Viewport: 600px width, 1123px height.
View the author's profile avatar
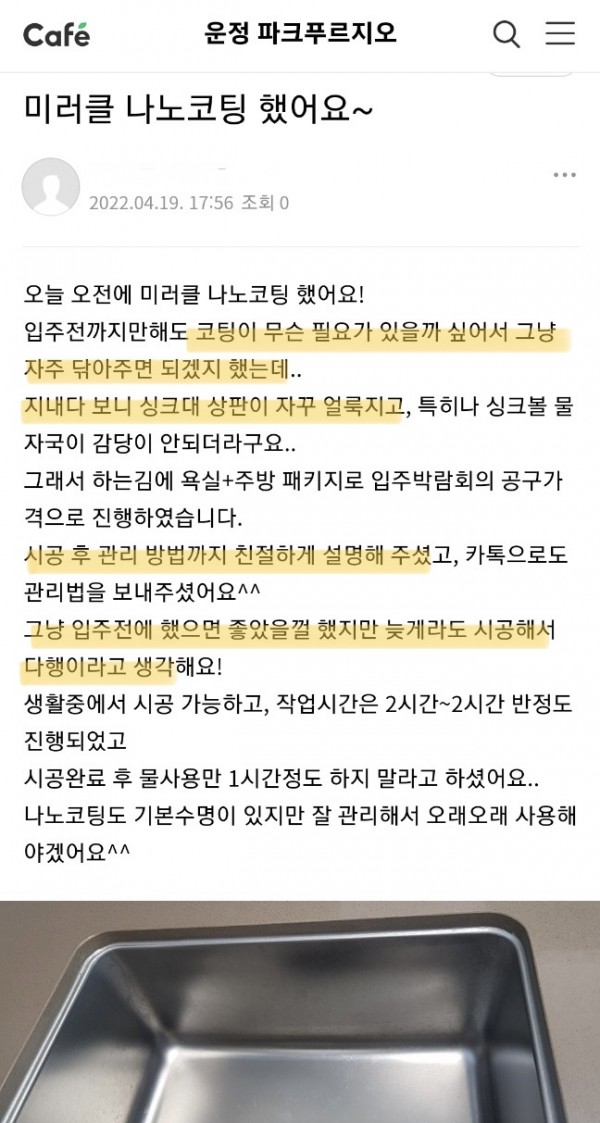click(48, 185)
